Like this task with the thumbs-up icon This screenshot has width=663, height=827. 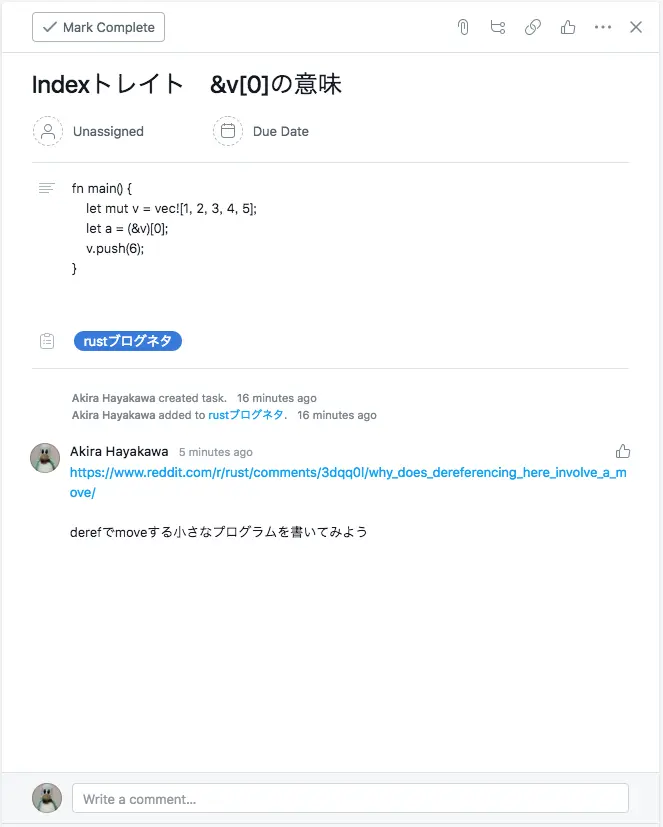tap(568, 27)
